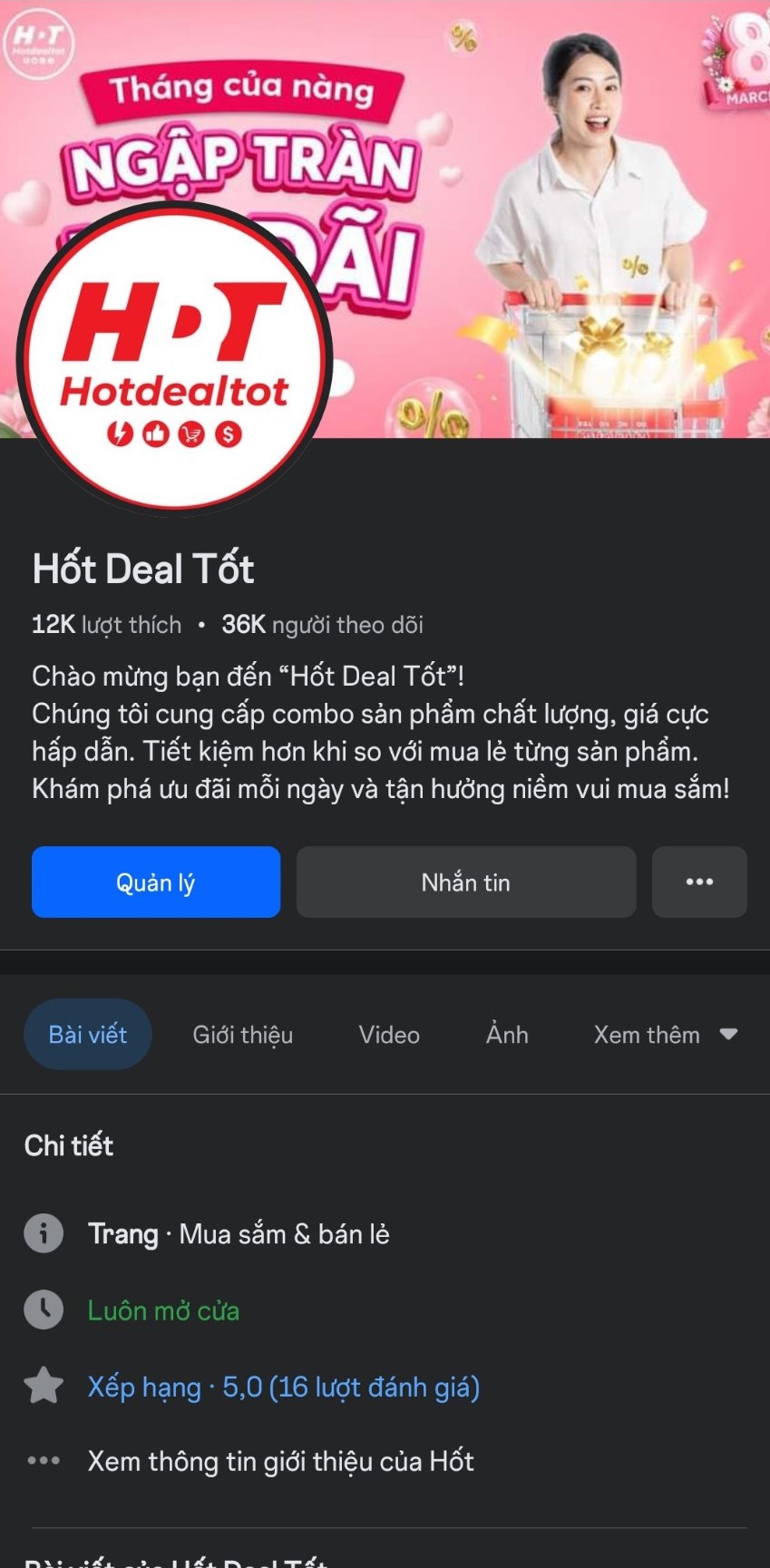Image resolution: width=770 pixels, height=1568 pixels.
Task: Open the 5,0 rating reviews link
Action: 284,1387
